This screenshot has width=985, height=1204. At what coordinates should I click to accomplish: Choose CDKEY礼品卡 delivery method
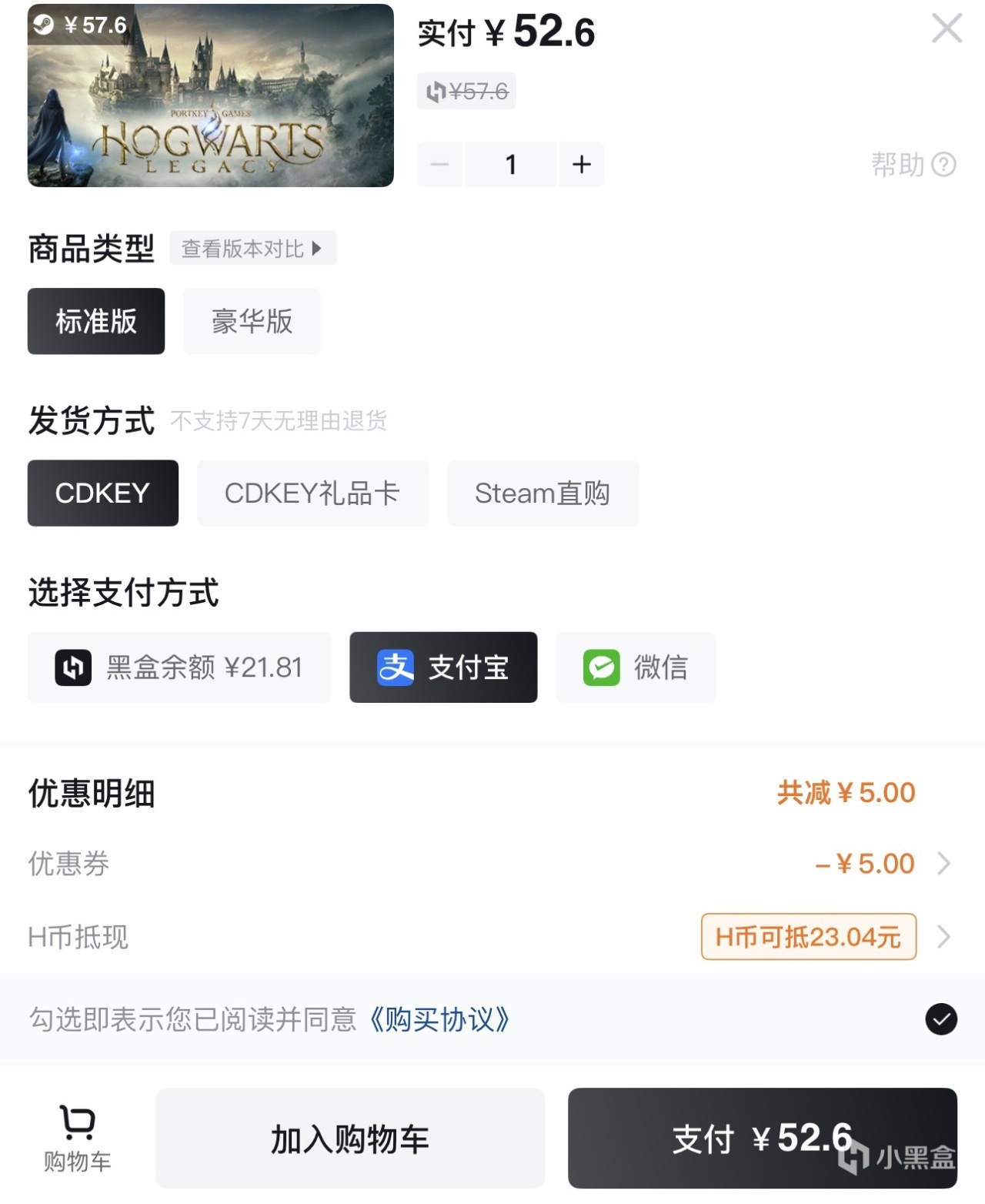[x=312, y=493]
